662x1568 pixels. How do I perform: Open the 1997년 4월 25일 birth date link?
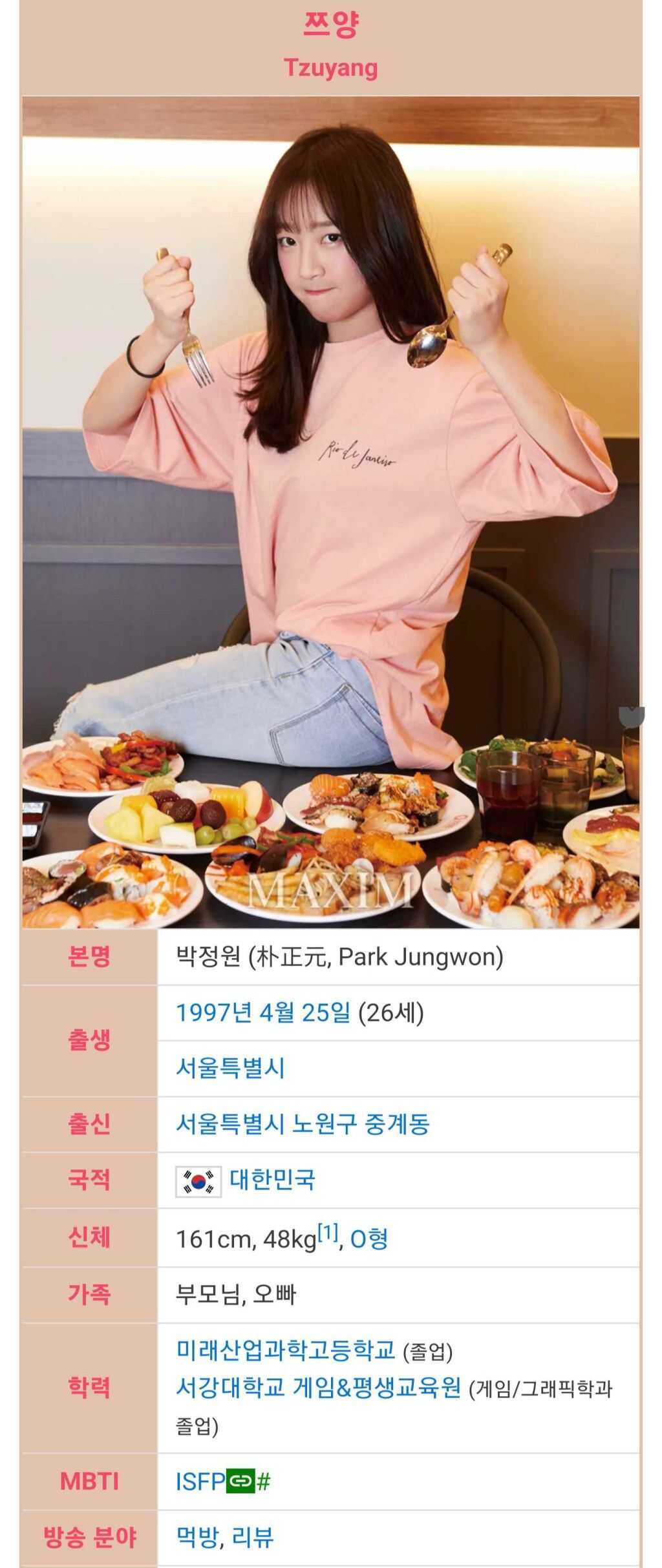pyautogui.click(x=263, y=1012)
